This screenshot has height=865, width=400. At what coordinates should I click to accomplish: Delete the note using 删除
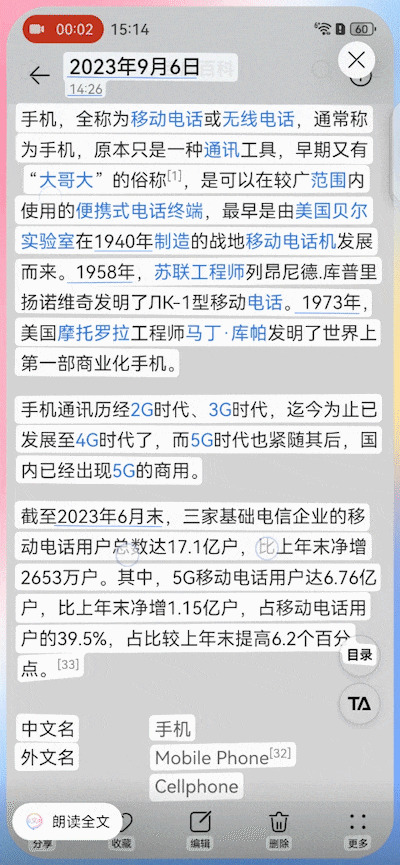280,831
